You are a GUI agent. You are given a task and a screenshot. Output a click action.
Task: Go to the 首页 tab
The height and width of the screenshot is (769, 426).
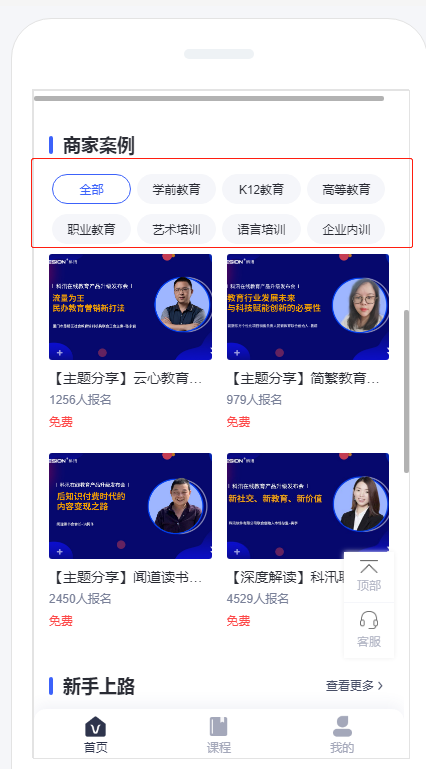pos(95,735)
